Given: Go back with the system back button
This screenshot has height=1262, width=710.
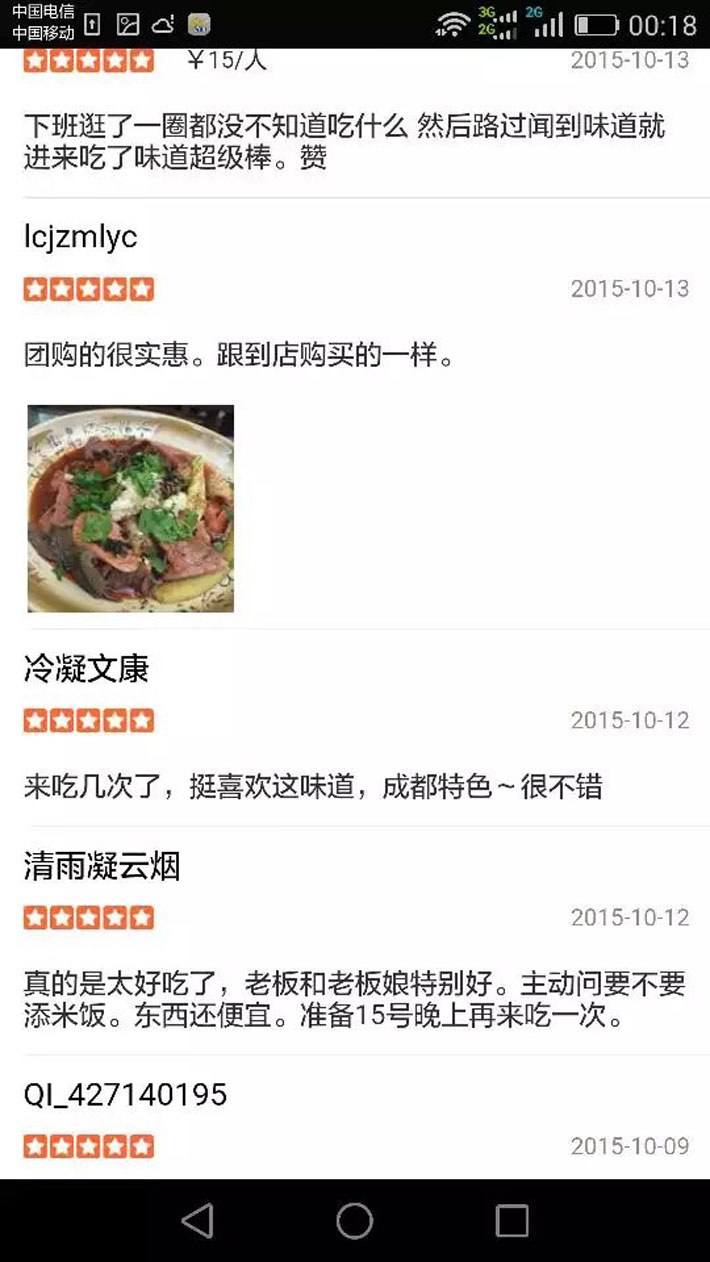Looking at the screenshot, I should pos(198,1220).
